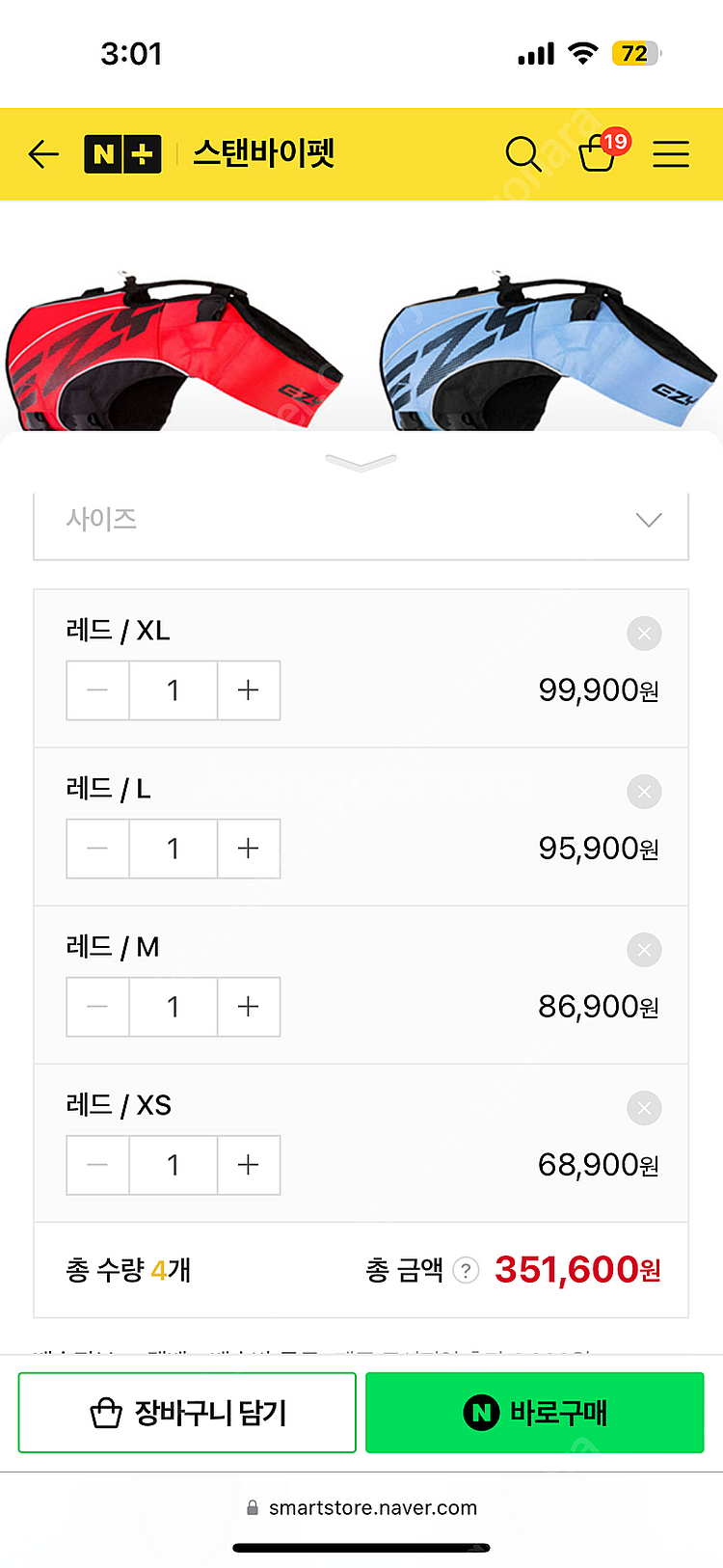Open the hamburger menu
Image resolution: width=723 pixels, height=1568 pixels.
(671, 154)
